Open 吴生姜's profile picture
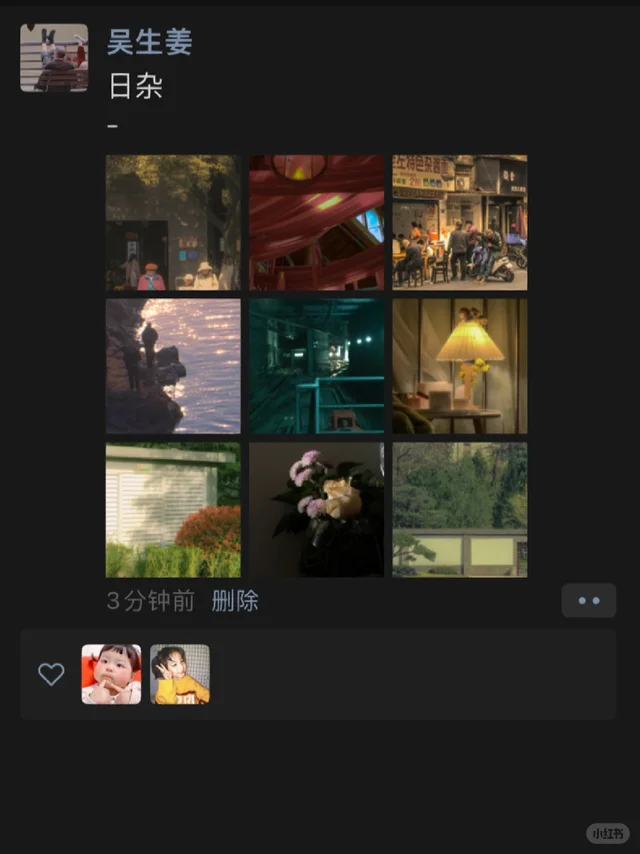This screenshot has width=640, height=854. coord(54,58)
